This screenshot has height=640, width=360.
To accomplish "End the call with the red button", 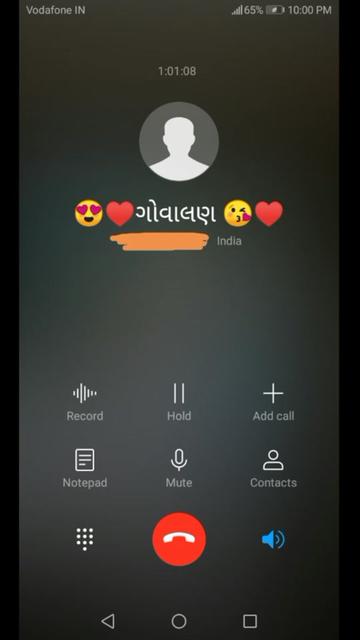I will [x=179, y=539].
